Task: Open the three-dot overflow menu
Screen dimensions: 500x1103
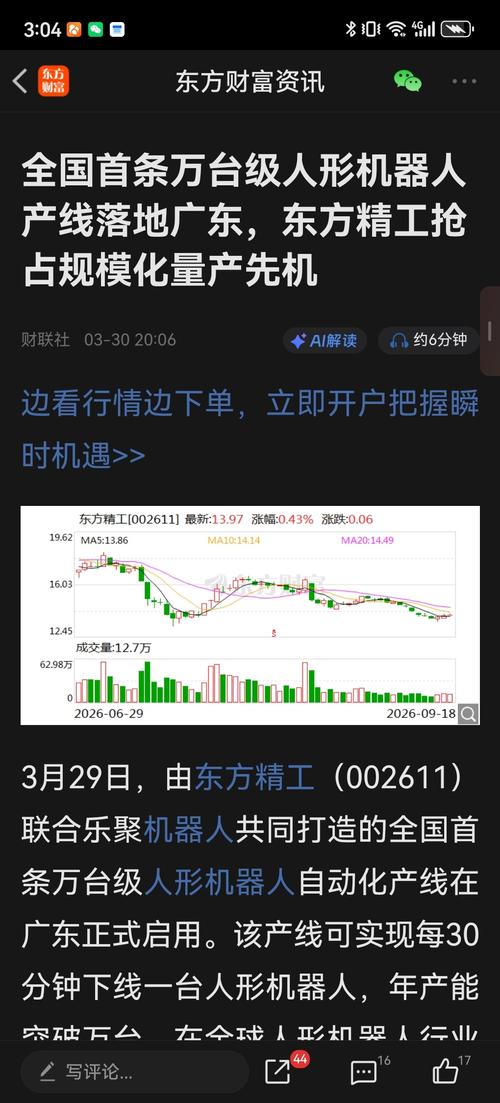Action: point(464,82)
